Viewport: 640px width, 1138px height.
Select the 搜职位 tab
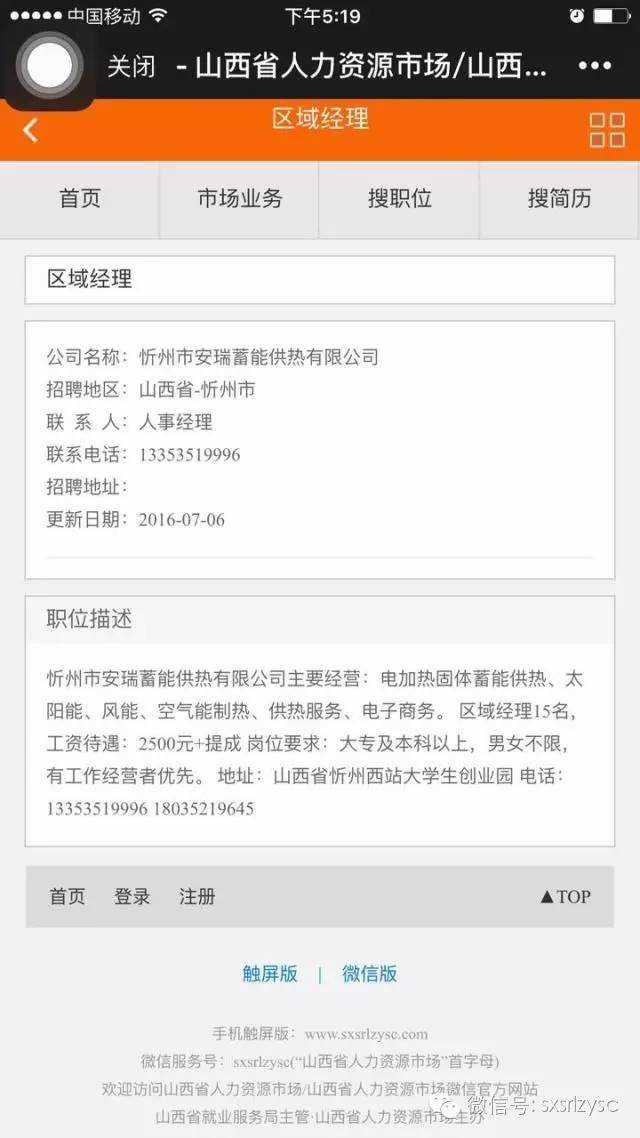(x=399, y=198)
